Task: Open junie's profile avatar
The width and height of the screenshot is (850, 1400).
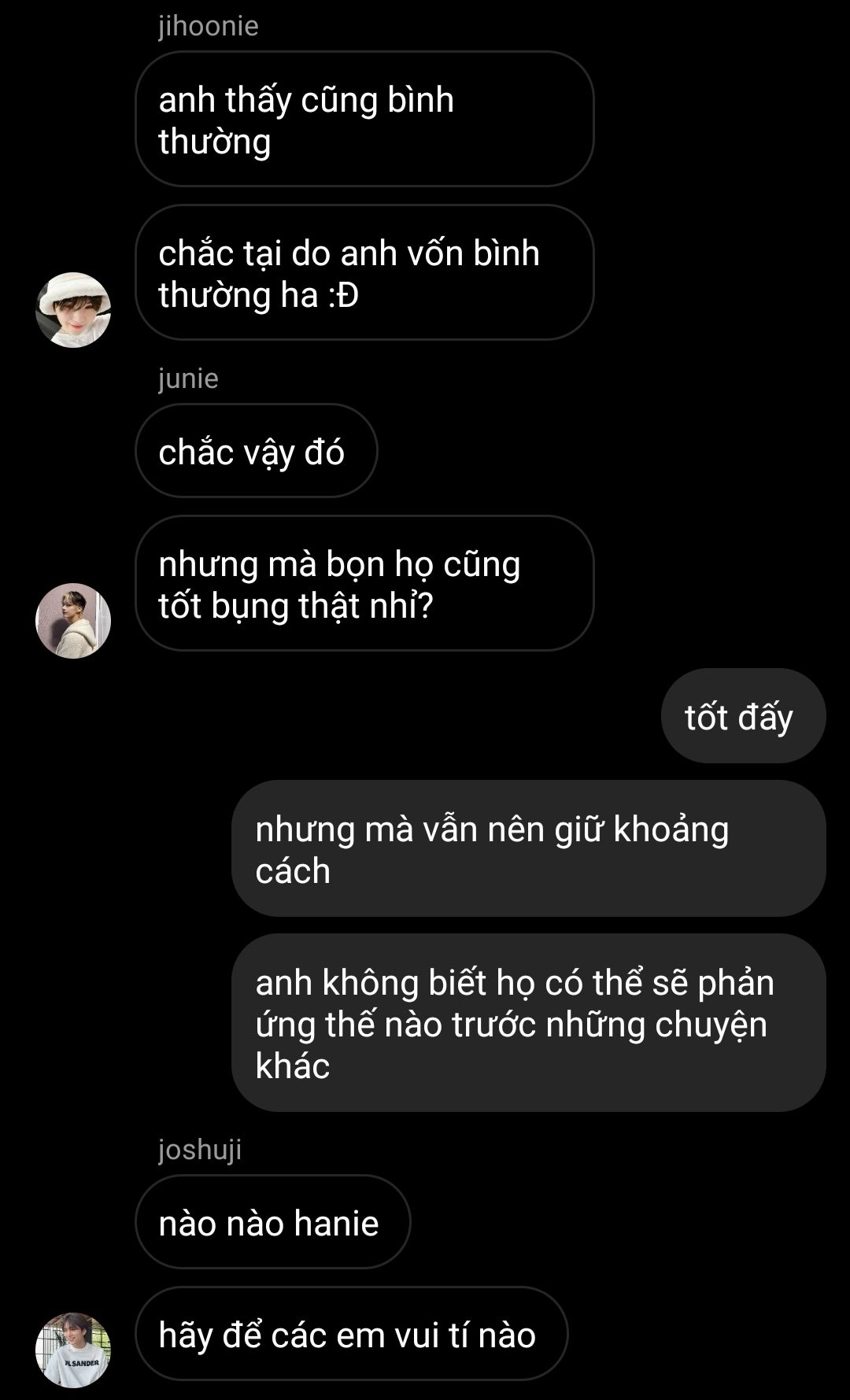Action: 73,621
